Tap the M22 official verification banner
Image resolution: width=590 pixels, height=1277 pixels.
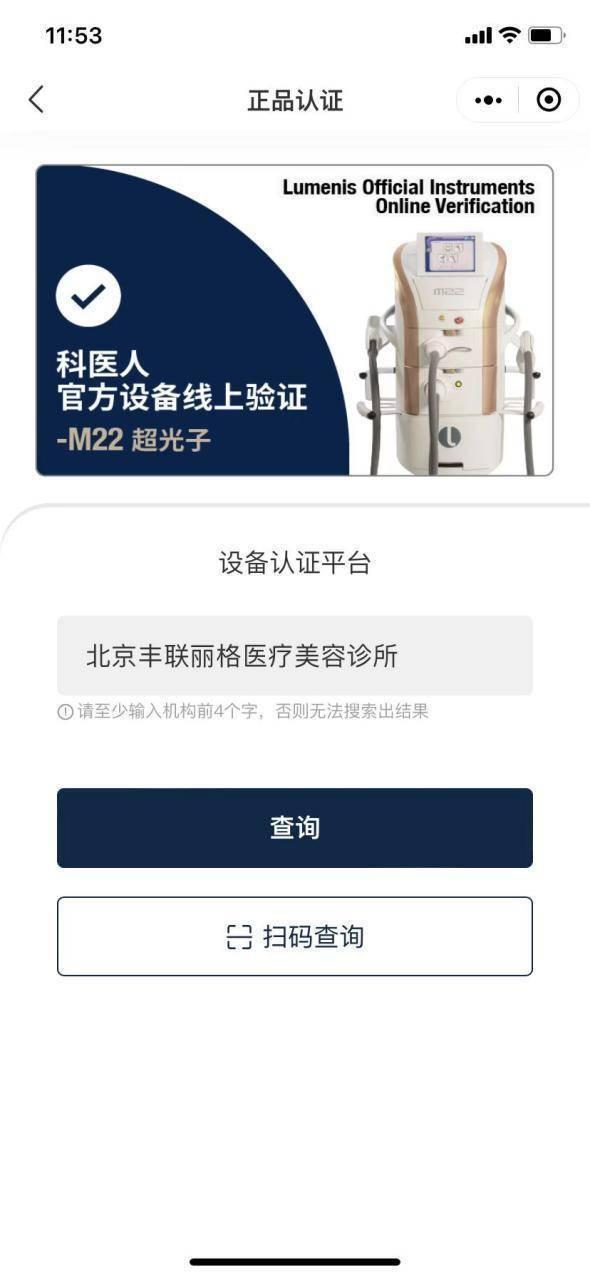click(295, 320)
